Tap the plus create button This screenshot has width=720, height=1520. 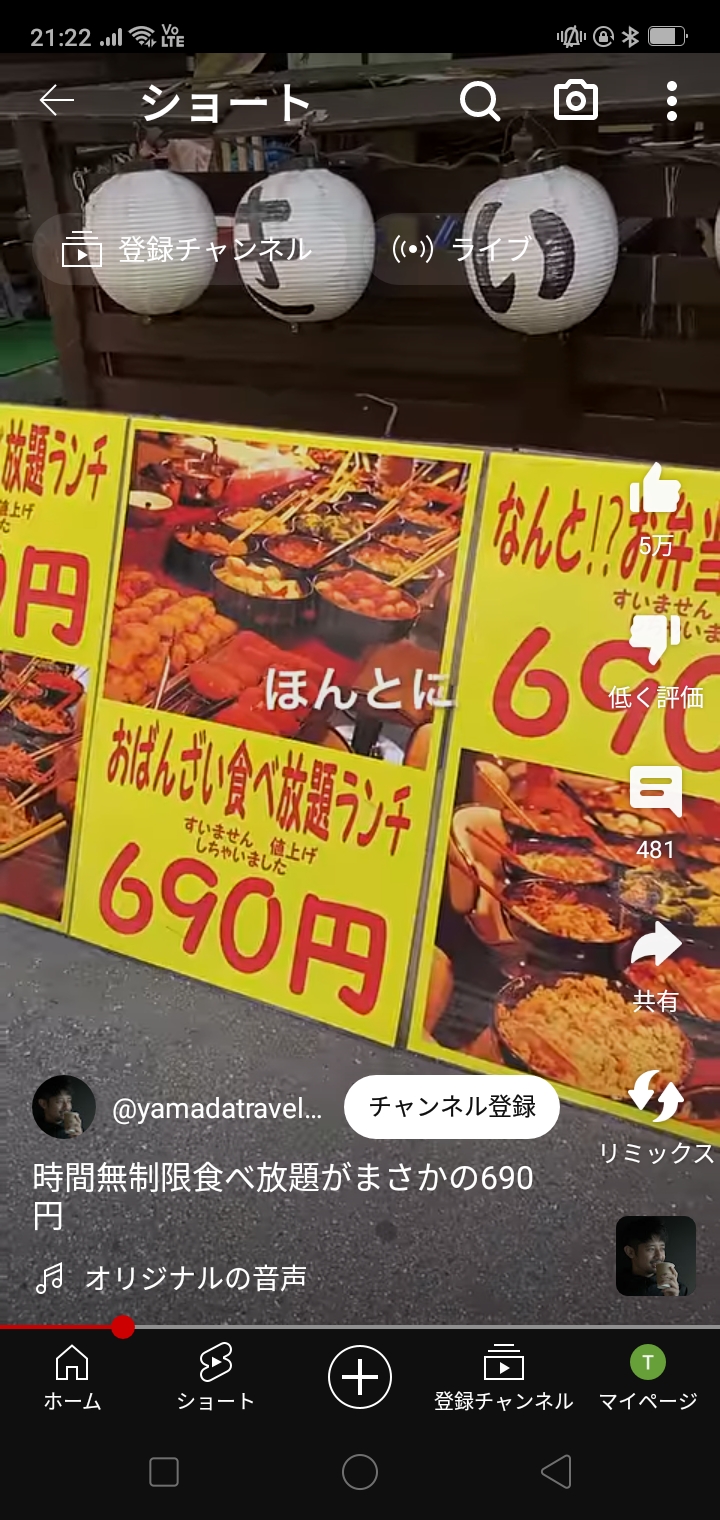360,1377
